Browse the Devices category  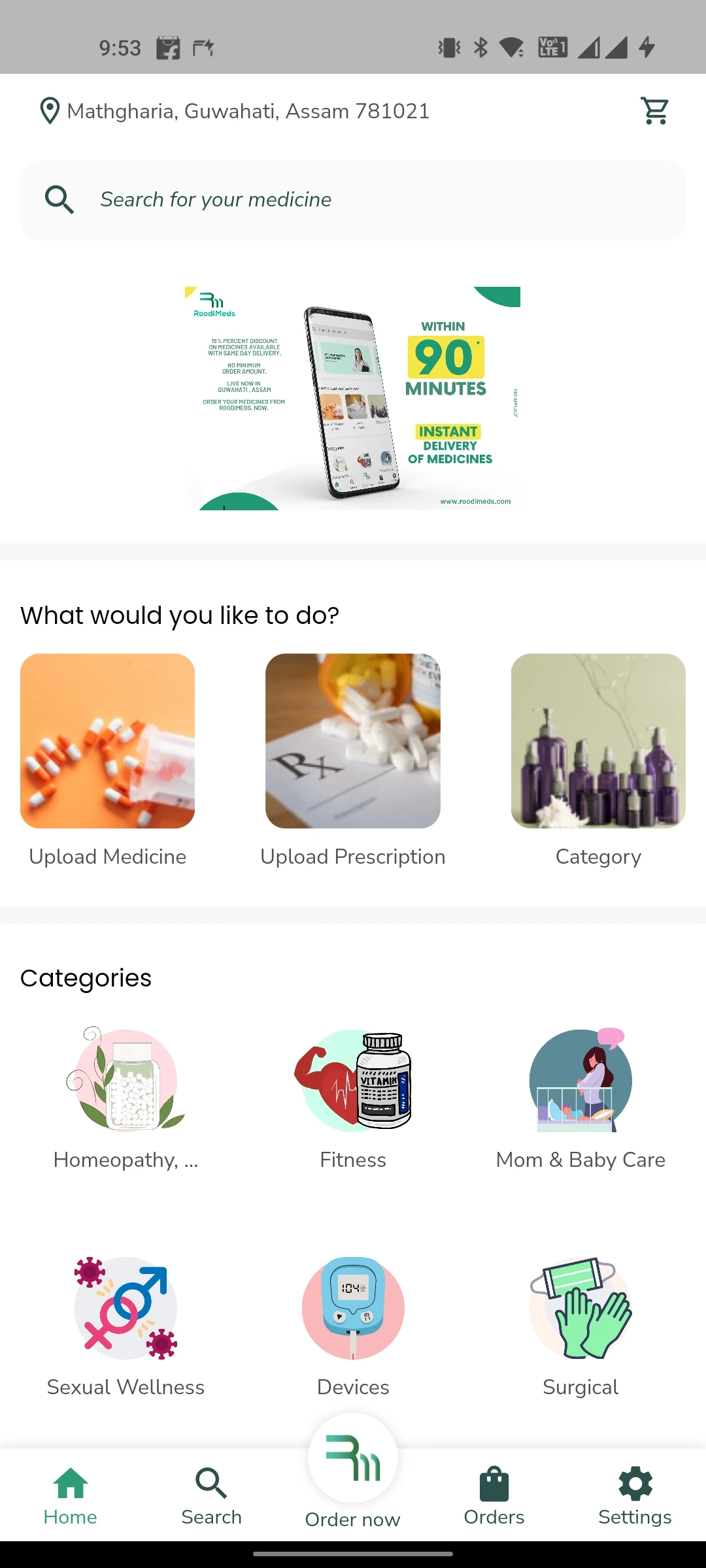coord(353,1309)
